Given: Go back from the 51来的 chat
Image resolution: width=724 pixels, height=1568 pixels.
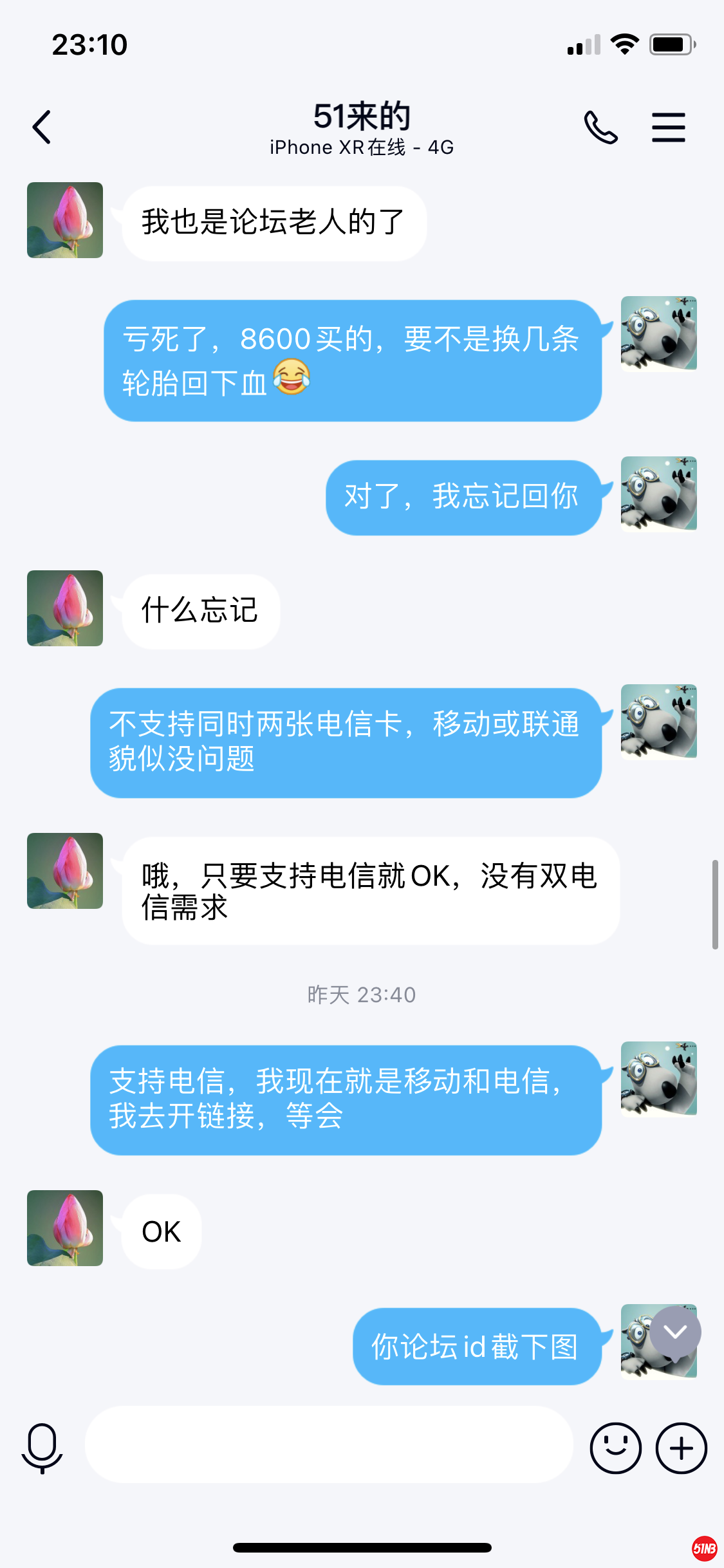Looking at the screenshot, I should coord(42,127).
